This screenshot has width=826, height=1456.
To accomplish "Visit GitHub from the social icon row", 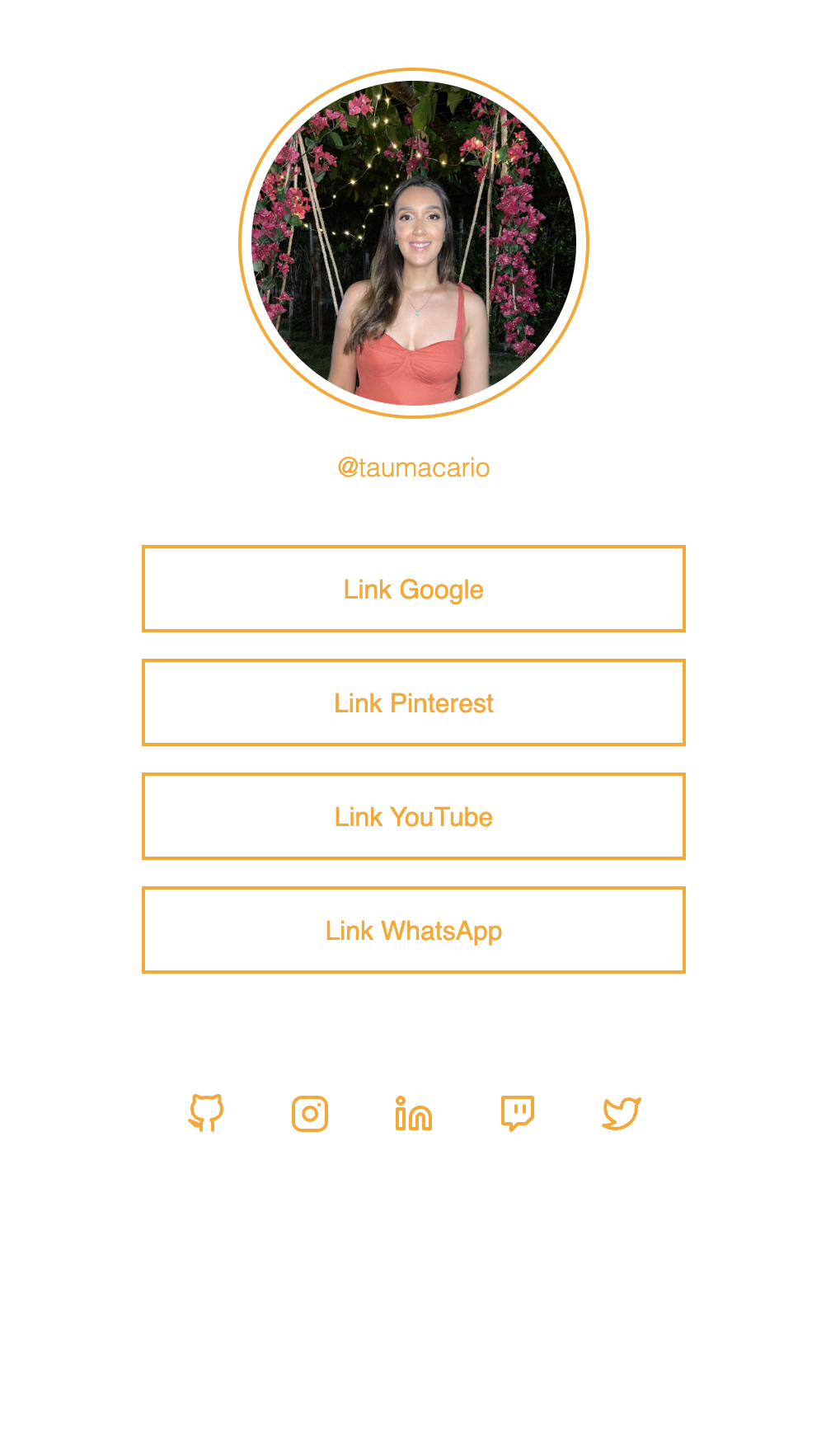I will pyautogui.click(x=207, y=1113).
